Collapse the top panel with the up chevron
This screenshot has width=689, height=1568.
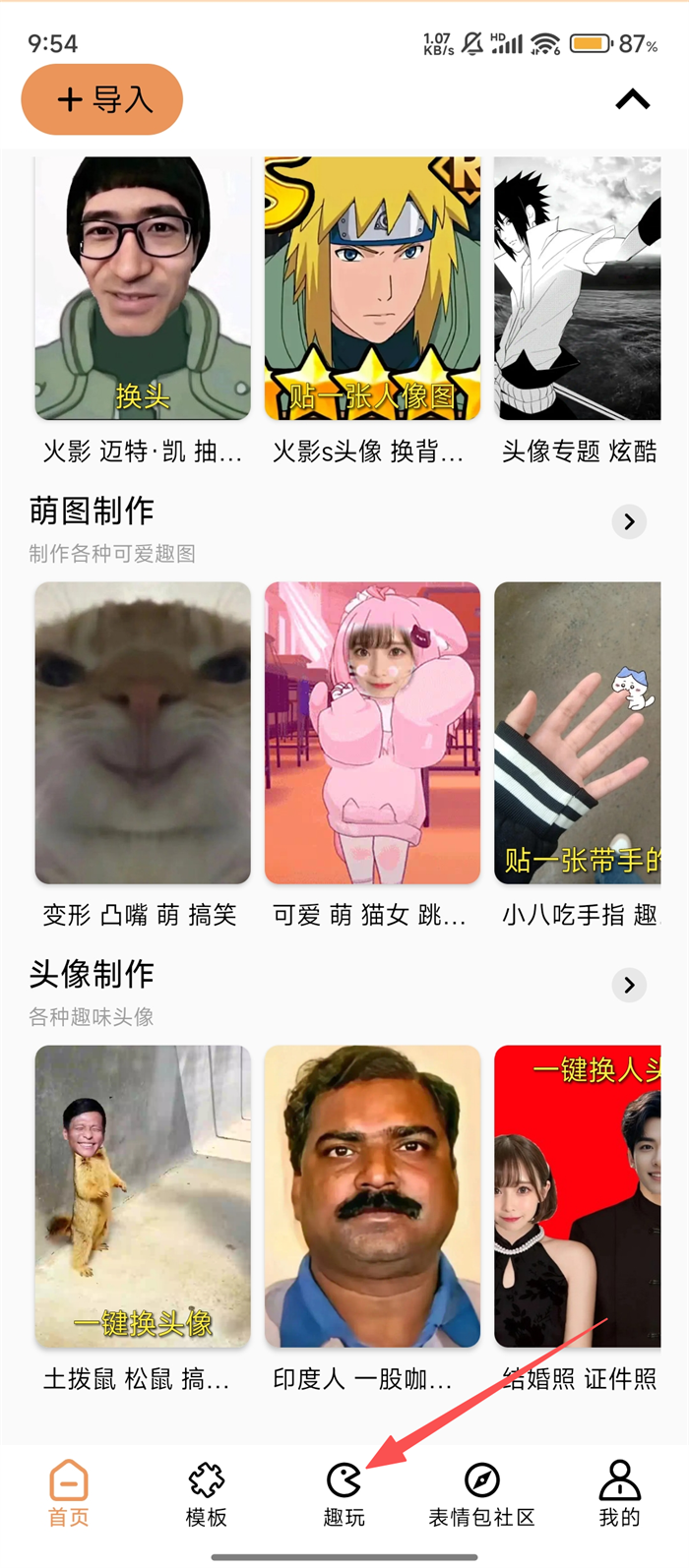coord(632,99)
